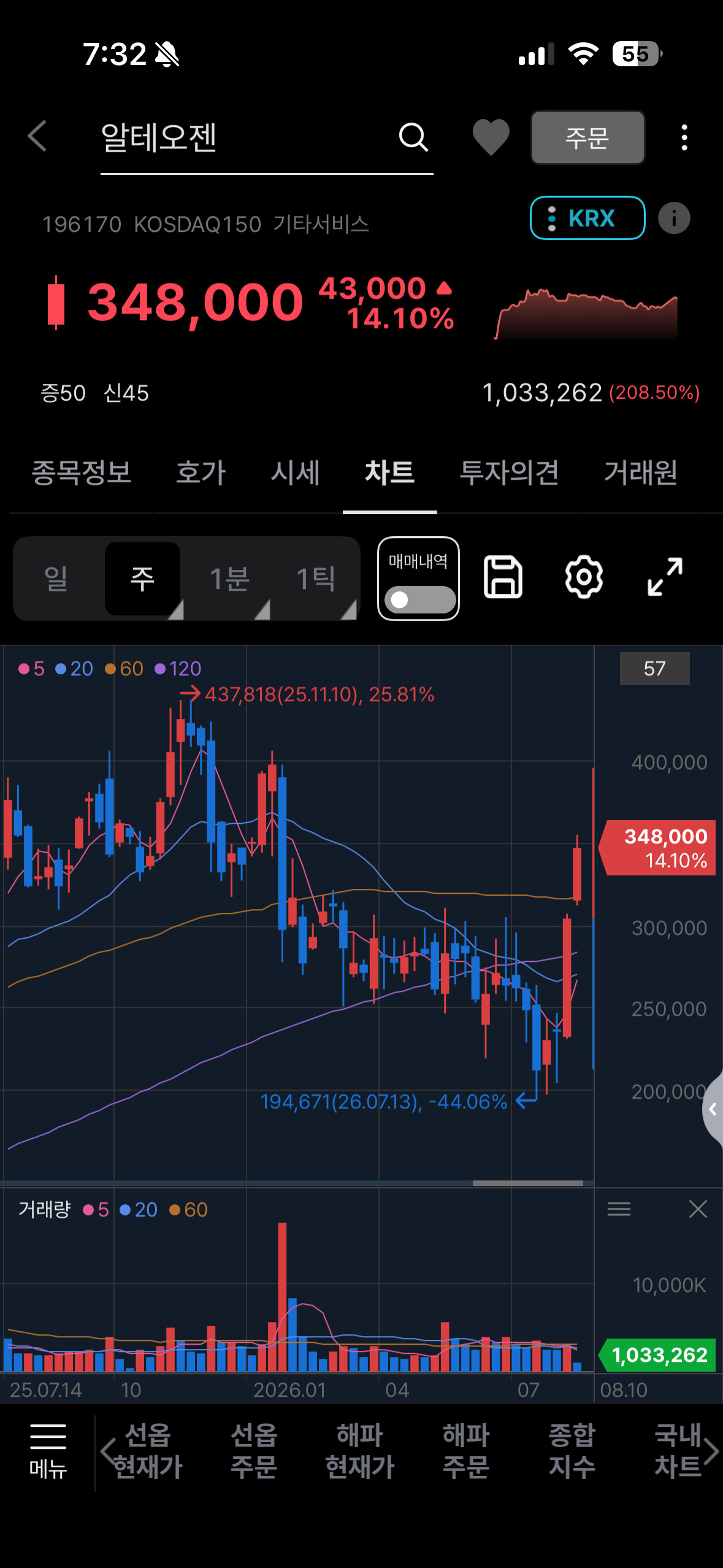Image resolution: width=723 pixels, height=1568 pixels.
Task: Open the three-dot overflow menu
Action: [684, 137]
